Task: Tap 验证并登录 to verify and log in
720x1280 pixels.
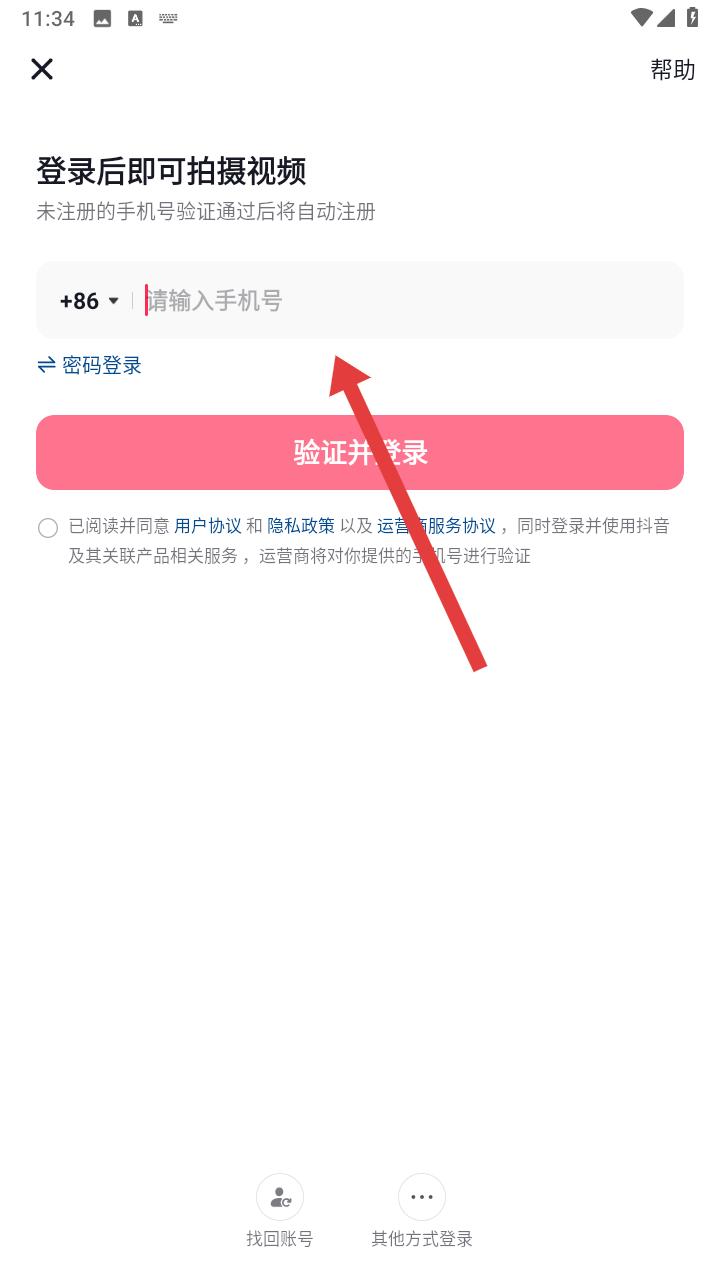Action: coord(360,452)
